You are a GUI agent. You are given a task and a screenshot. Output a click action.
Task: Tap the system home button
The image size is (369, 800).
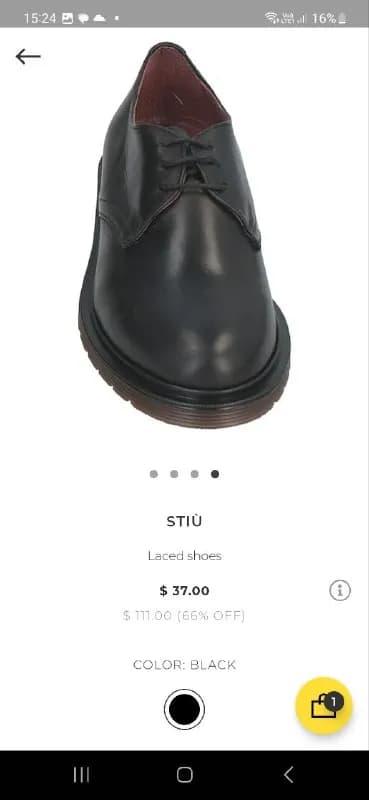[x=184, y=774]
